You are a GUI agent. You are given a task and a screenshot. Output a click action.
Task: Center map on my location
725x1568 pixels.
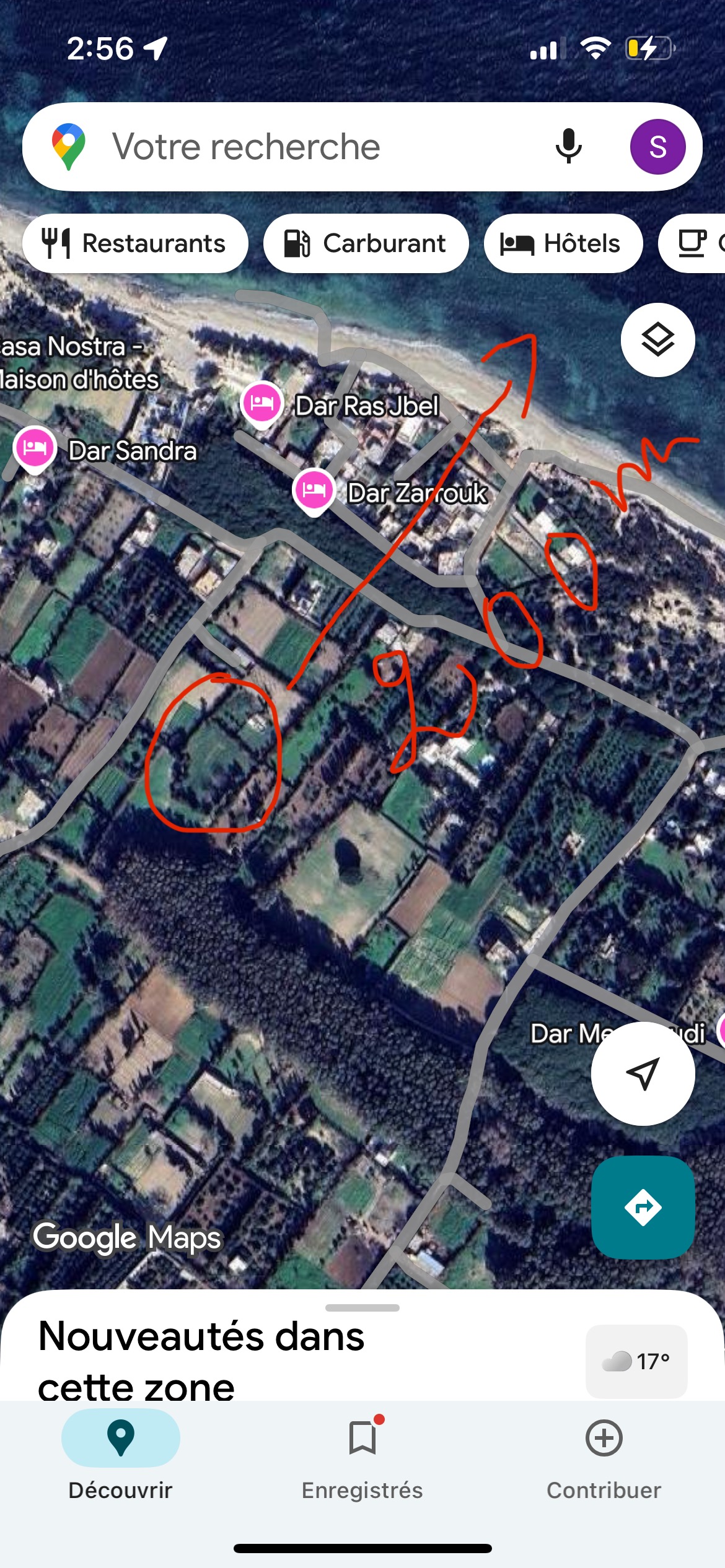[643, 1073]
